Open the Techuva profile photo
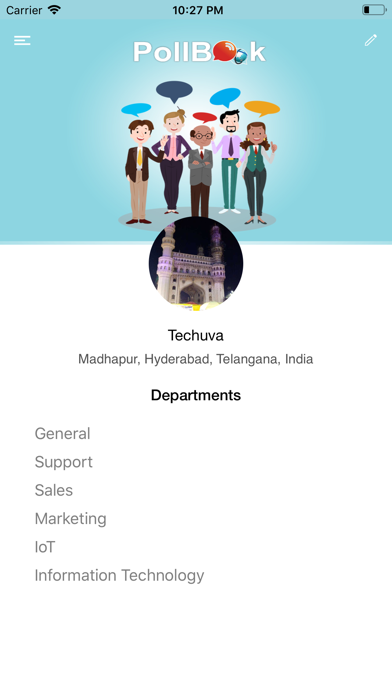The width and height of the screenshot is (392, 696). coord(196,263)
